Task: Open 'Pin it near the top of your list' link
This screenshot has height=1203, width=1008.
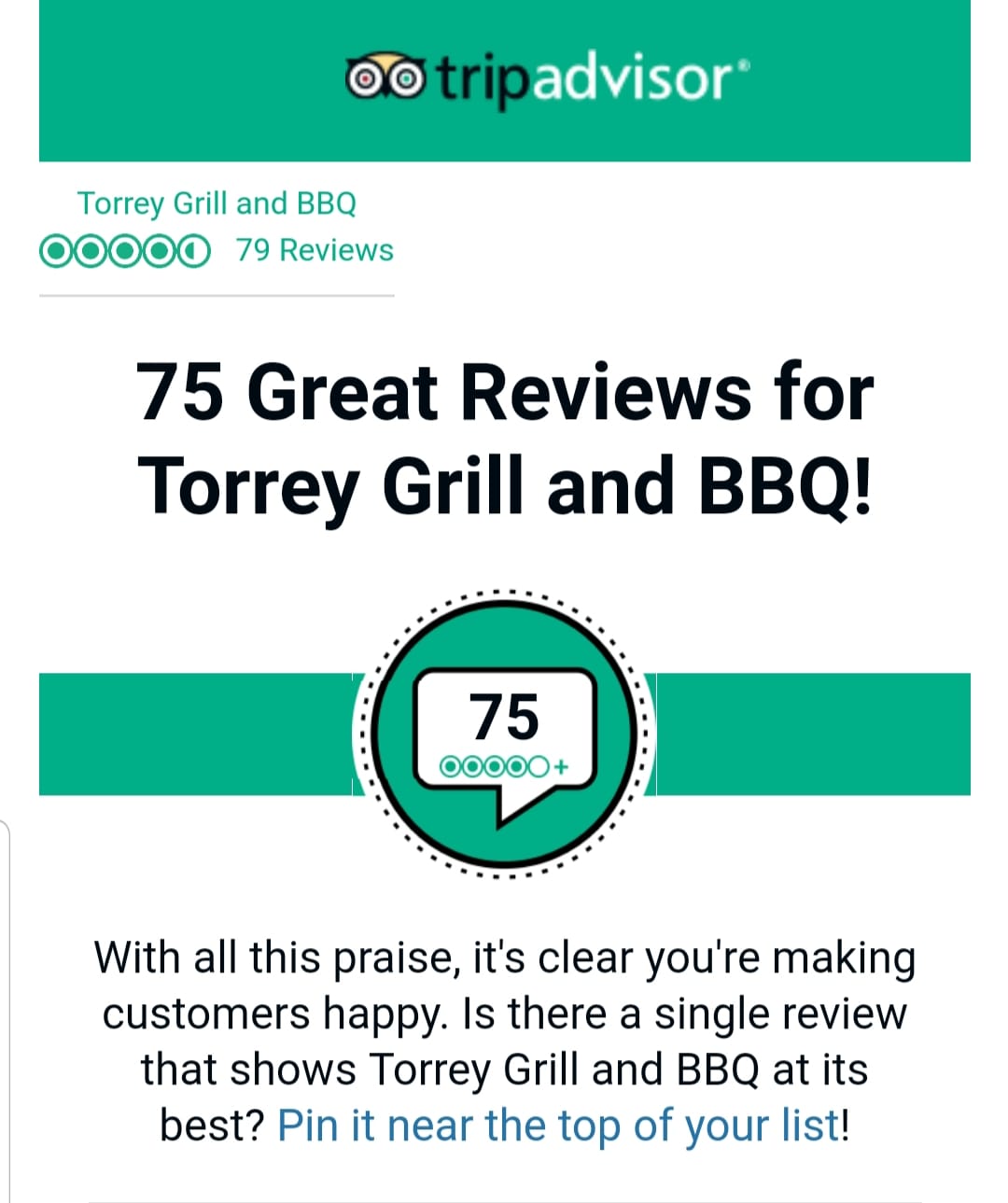Action: tap(558, 1125)
